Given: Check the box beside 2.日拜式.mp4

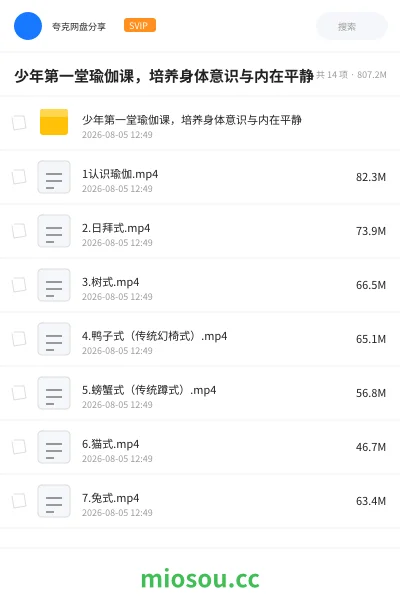Looking at the screenshot, I should click(x=19, y=231).
